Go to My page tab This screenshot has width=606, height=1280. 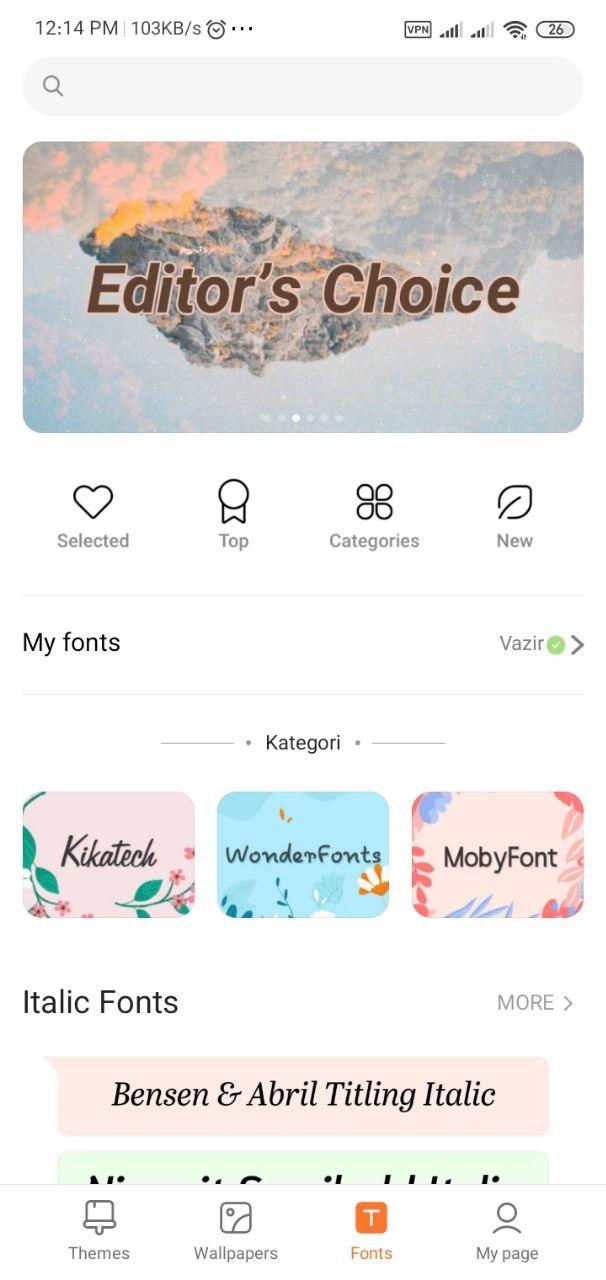[x=507, y=1231]
